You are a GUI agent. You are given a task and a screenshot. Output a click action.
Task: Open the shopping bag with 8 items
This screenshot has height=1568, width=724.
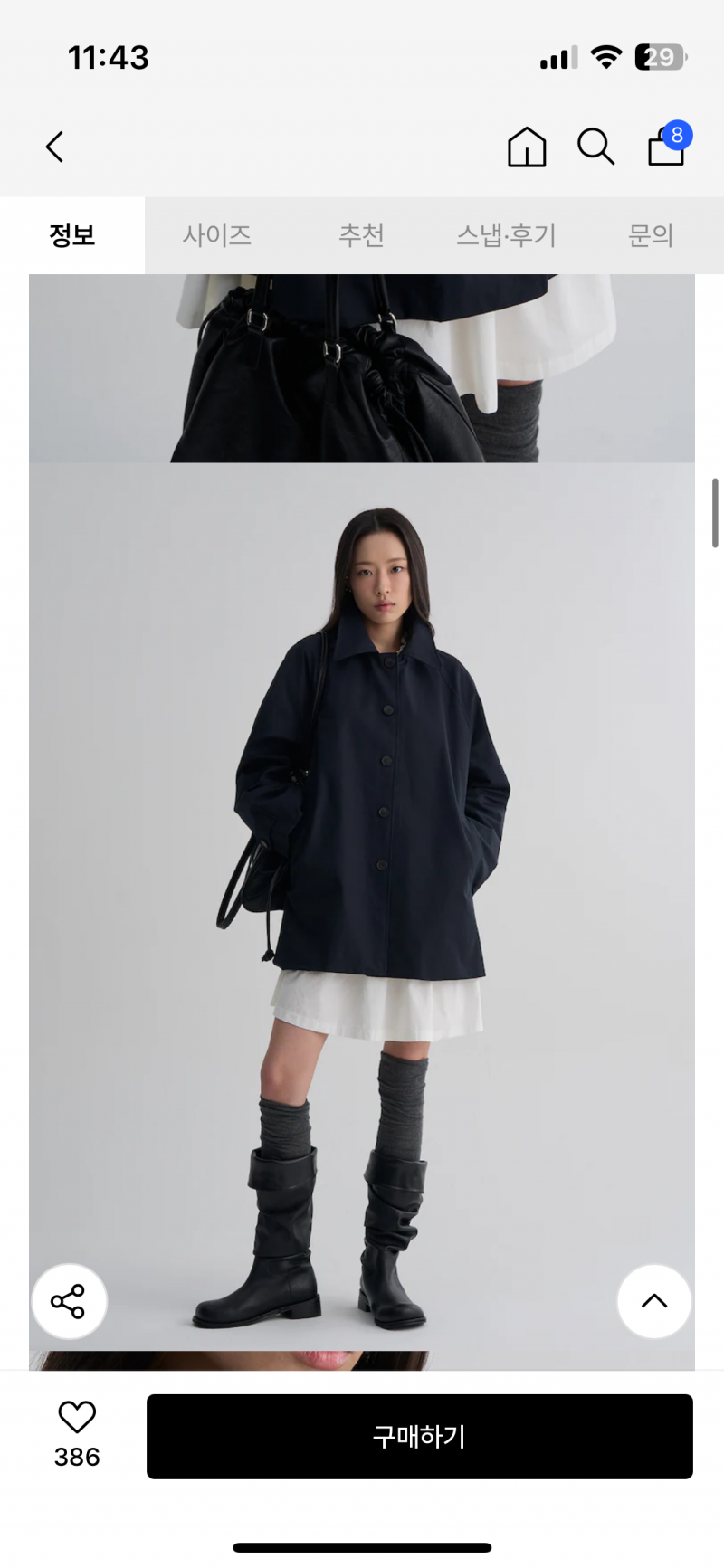[x=669, y=145]
